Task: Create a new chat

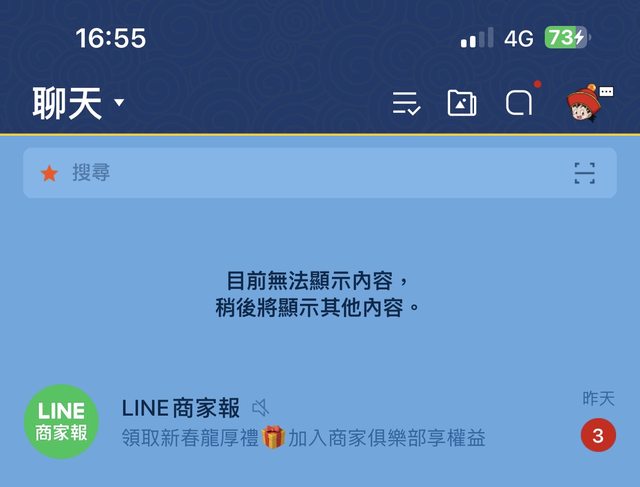Action: [x=518, y=103]
